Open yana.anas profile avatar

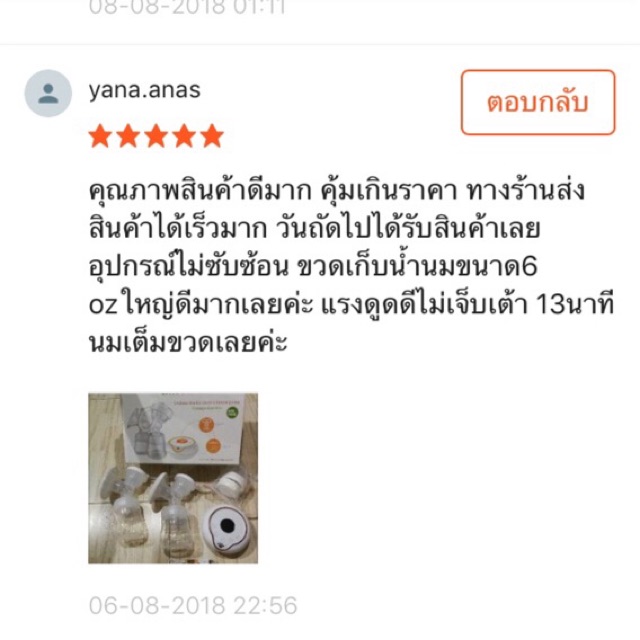tap(48, 94)
